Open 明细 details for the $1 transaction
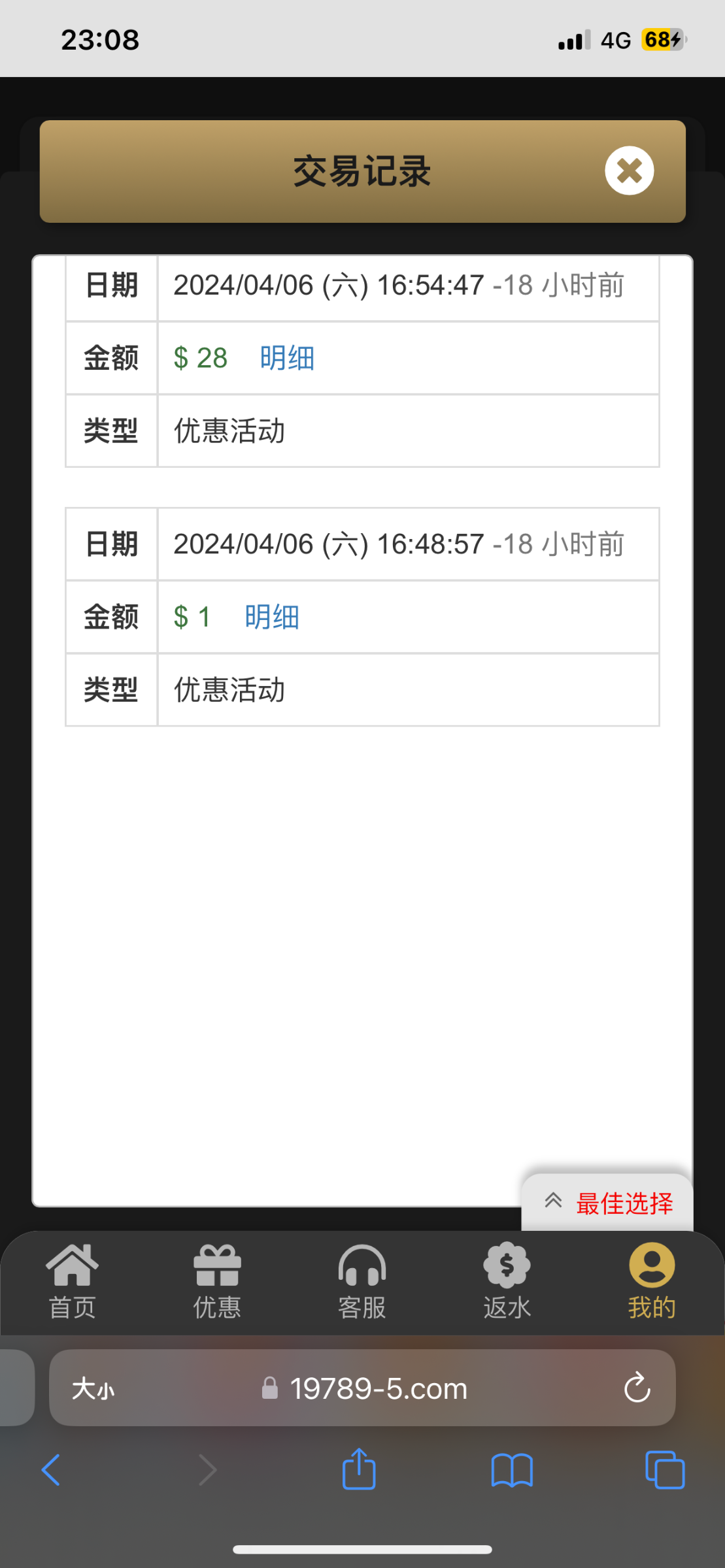This screenshot has height=1568, width=725. 272,616
